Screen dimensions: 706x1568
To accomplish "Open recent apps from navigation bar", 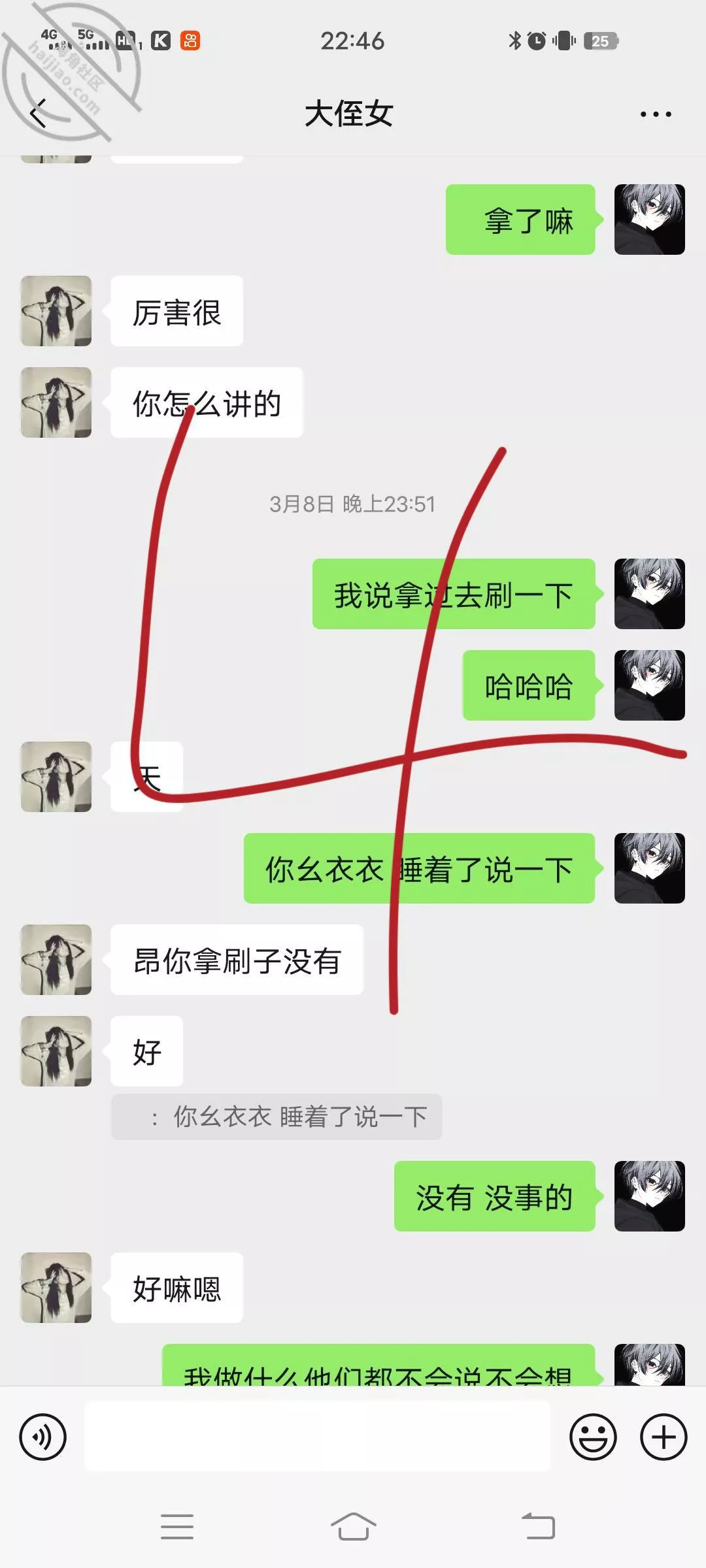I will click(177, 1527).
